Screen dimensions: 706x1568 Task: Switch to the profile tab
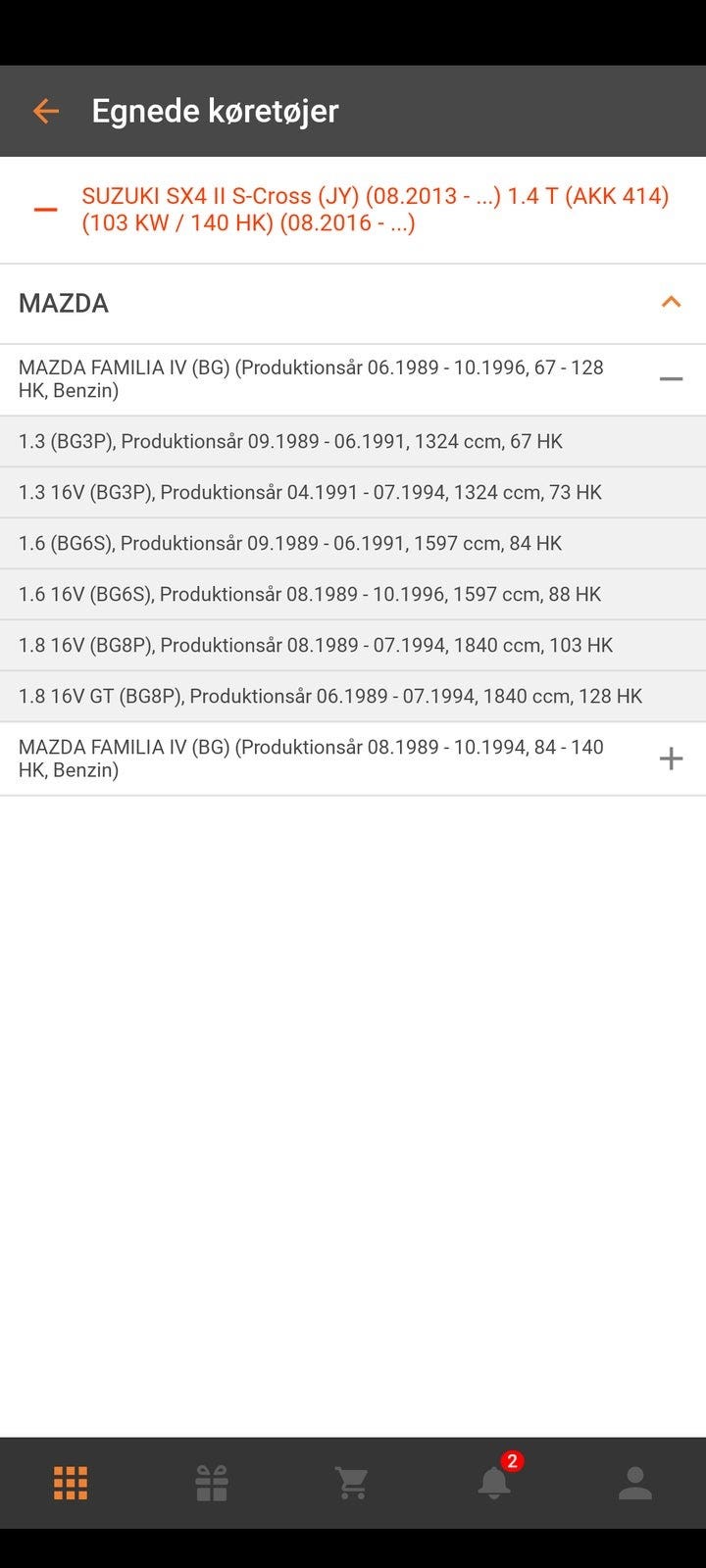tap(635, 1483)
